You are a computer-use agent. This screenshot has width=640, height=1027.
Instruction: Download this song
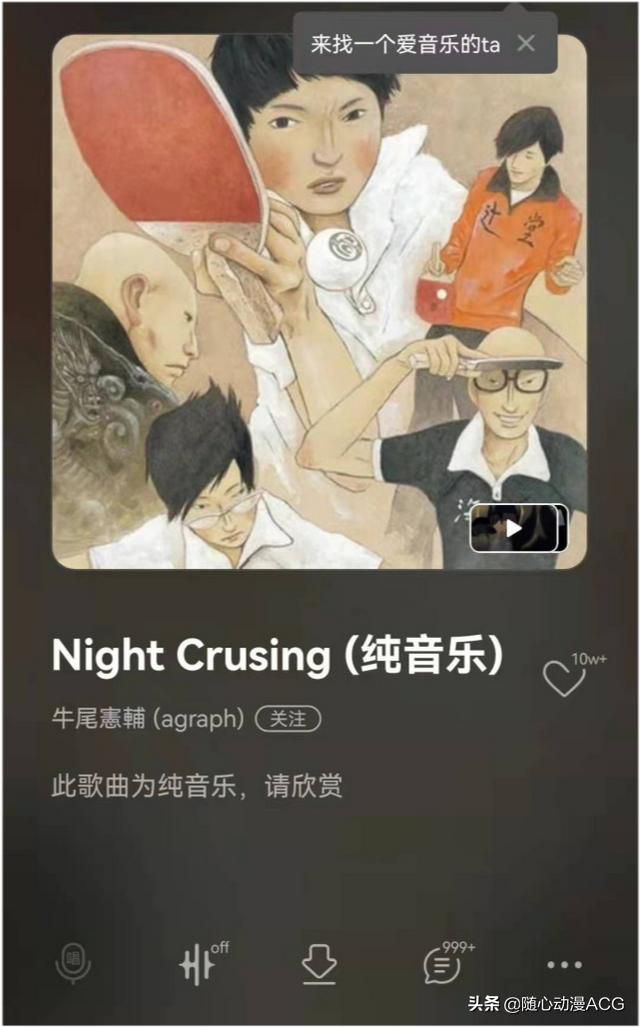click(x=319, y=965)
